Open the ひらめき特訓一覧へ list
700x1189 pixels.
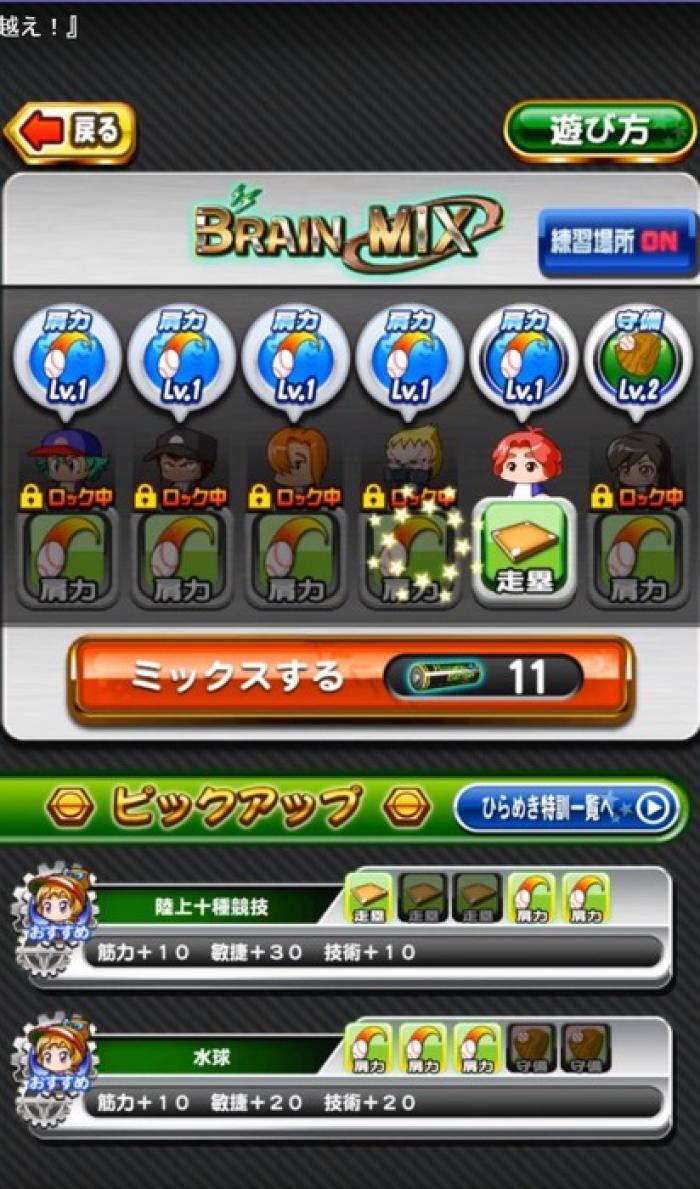[x=566, y=808]
